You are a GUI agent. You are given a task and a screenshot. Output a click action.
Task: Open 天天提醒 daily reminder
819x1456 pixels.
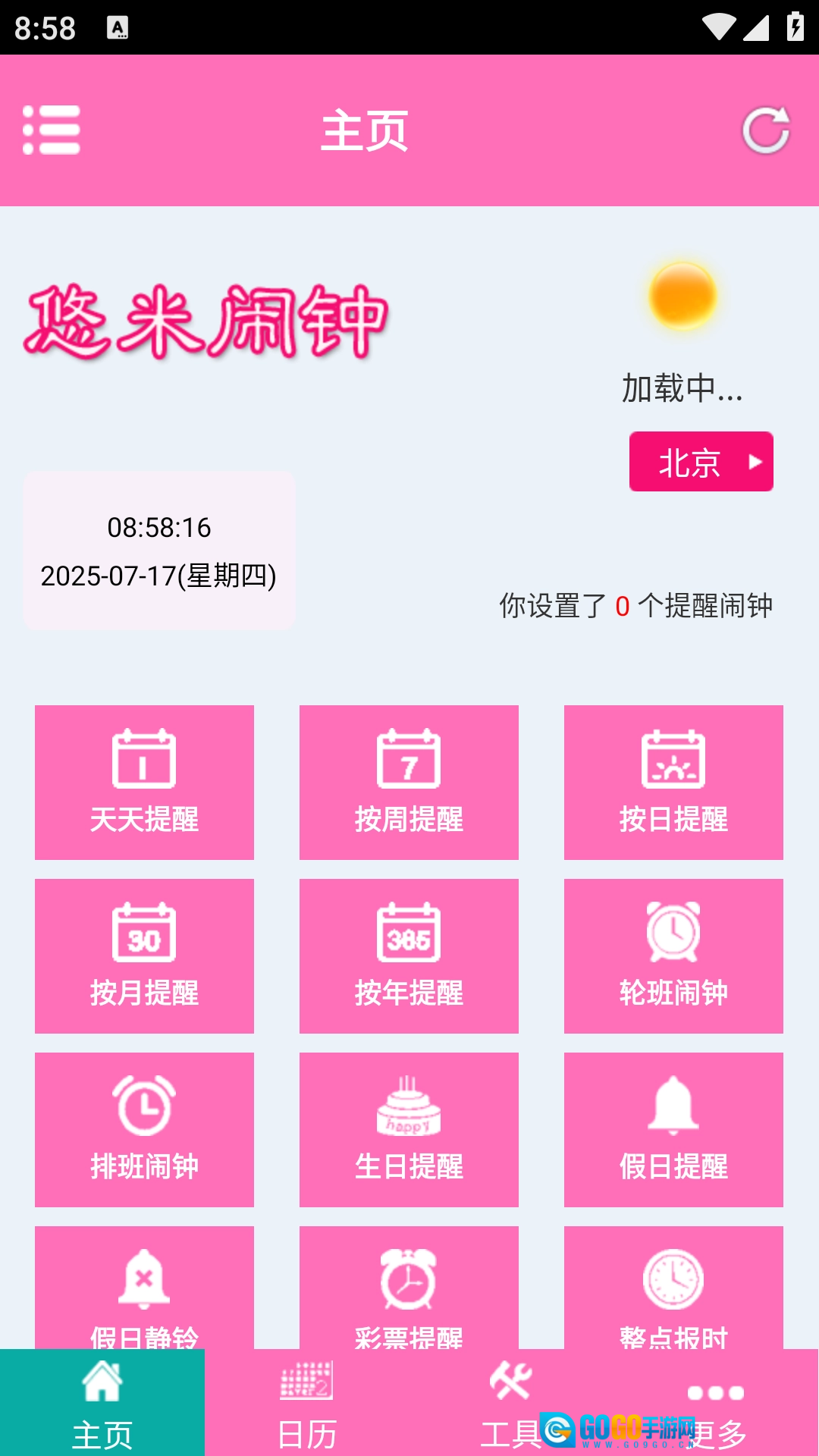144,783
